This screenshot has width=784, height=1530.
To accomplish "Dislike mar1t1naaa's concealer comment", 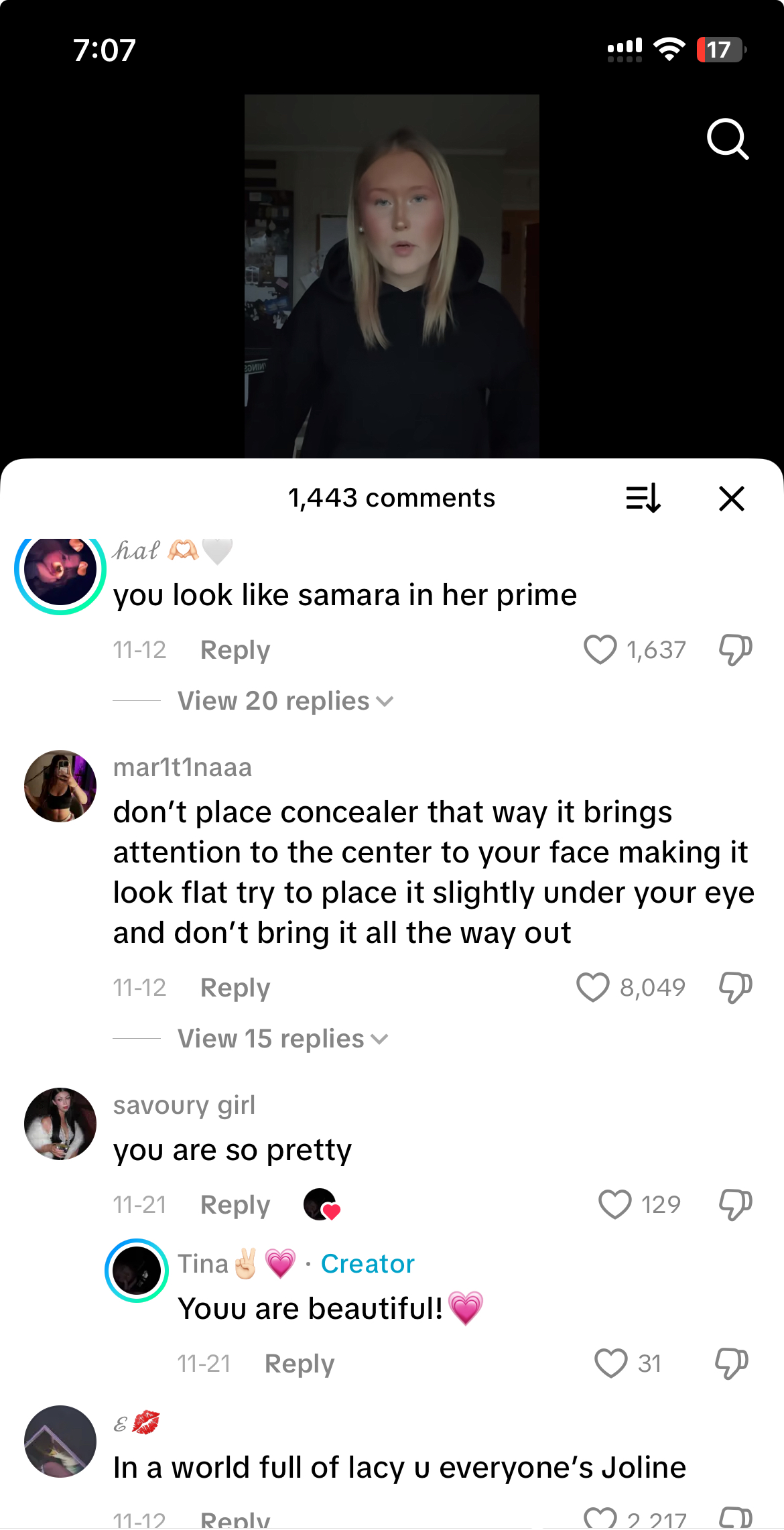I will [735, 987].
